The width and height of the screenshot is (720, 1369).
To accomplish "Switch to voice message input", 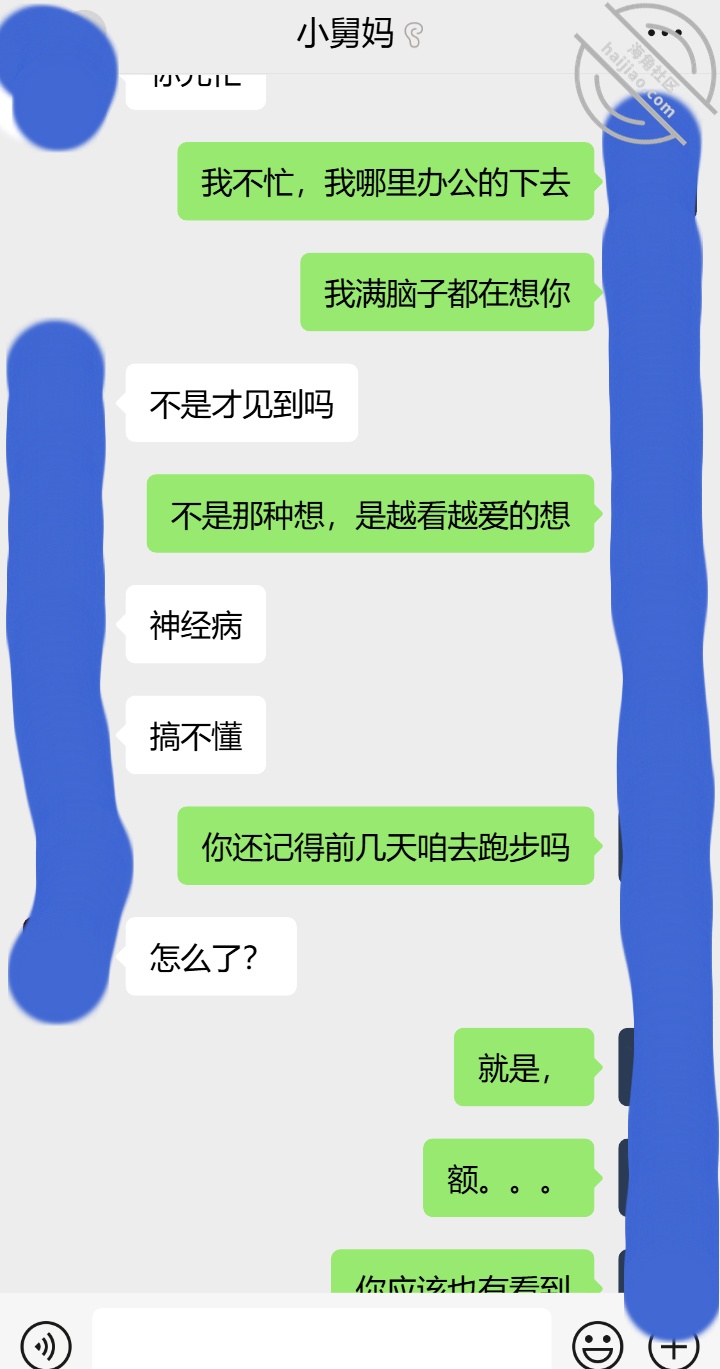I will (45, 1343).
